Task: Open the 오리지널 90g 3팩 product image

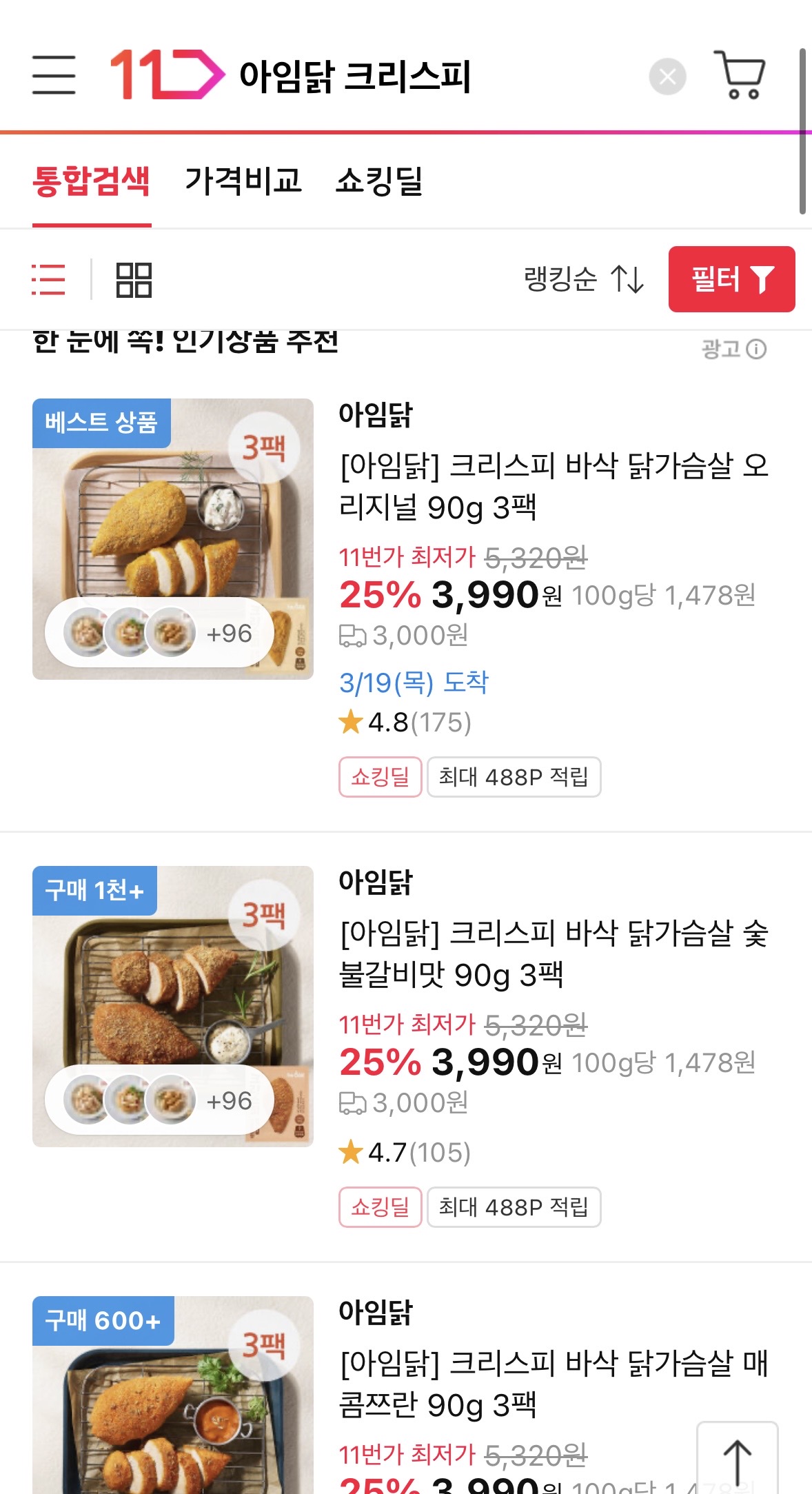Action: tap(173, 538)
